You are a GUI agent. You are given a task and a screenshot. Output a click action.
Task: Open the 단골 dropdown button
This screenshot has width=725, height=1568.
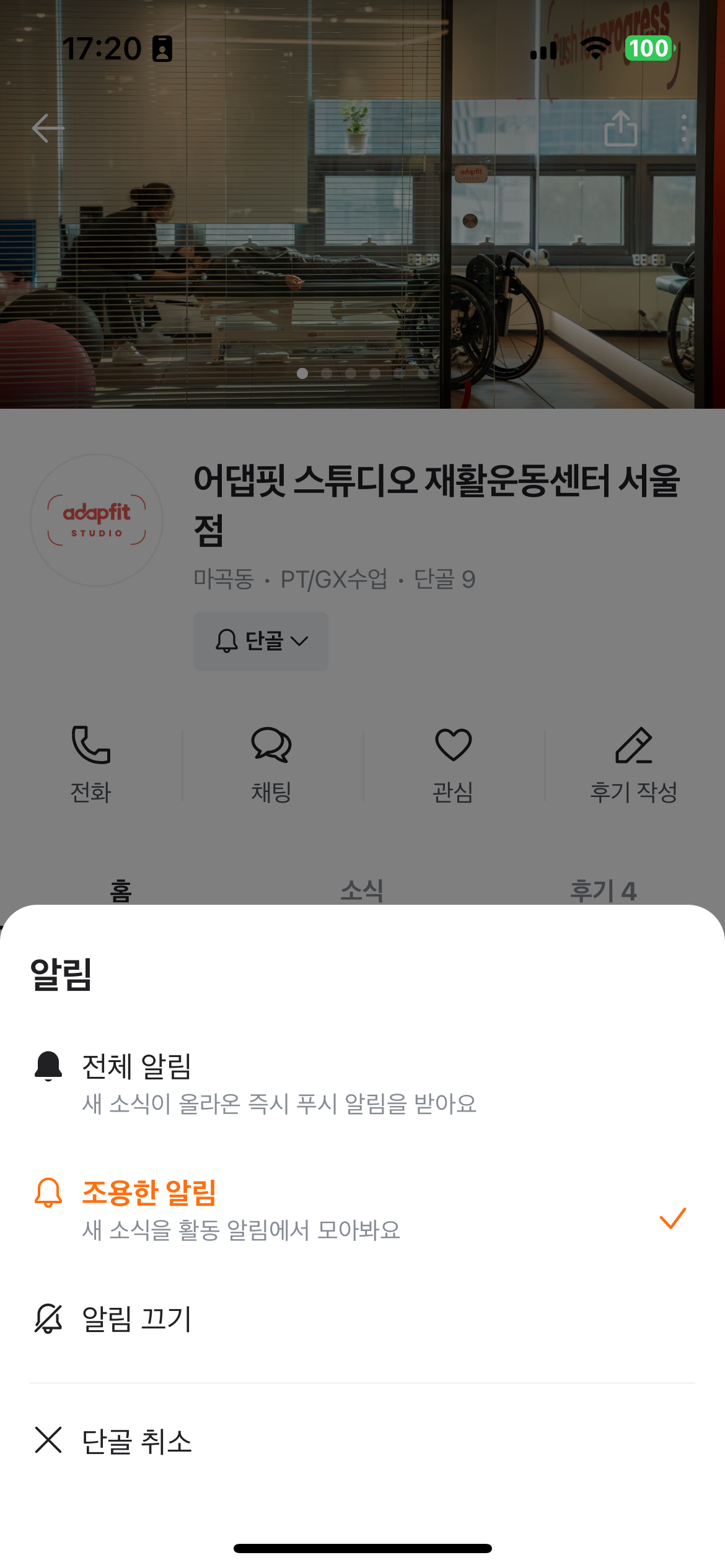pos(260,641)
